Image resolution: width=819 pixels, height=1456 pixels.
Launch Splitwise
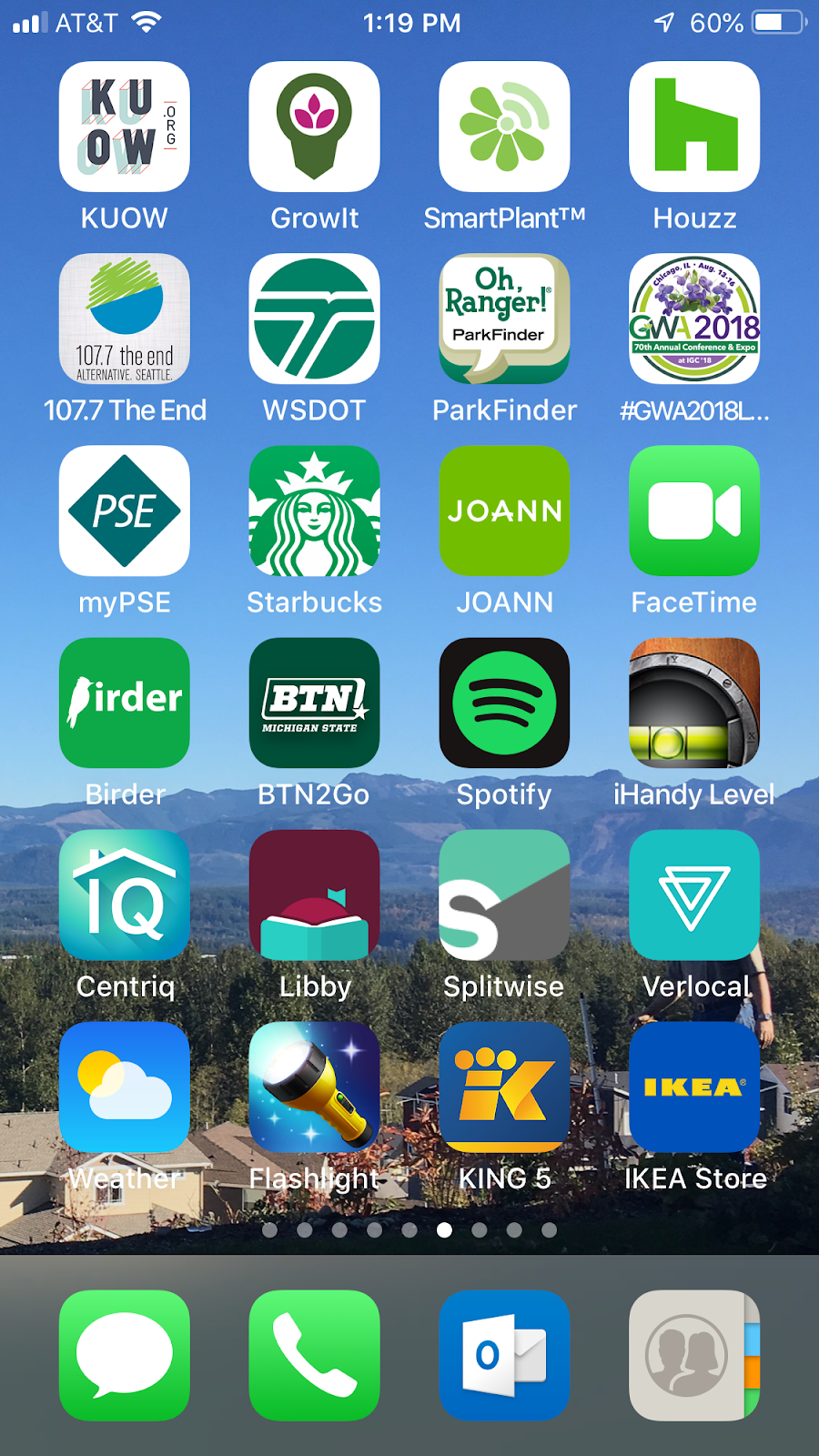504,895
